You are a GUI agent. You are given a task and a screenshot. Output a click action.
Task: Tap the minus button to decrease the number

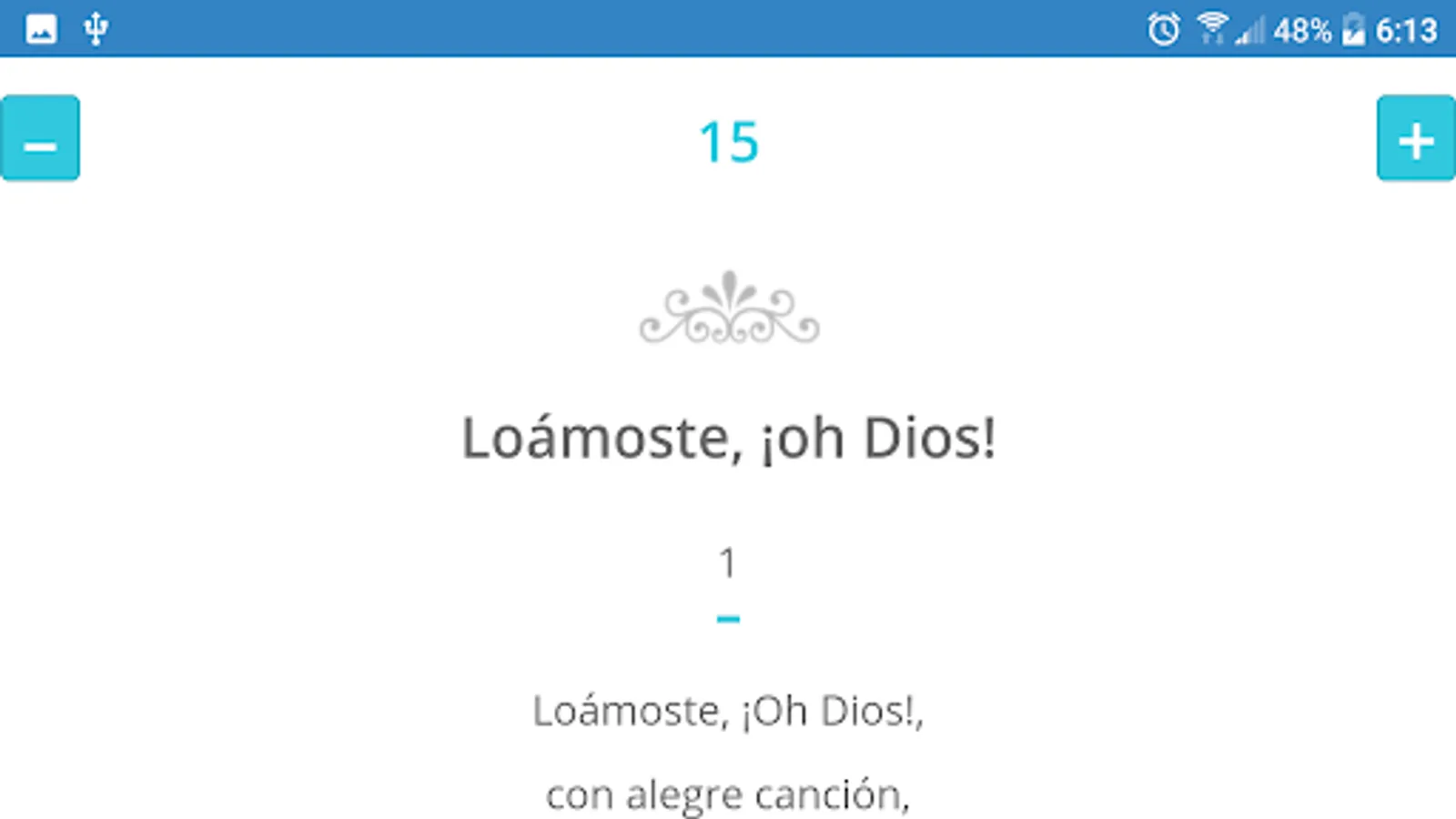pyautogui.click(x=40, y=138)
